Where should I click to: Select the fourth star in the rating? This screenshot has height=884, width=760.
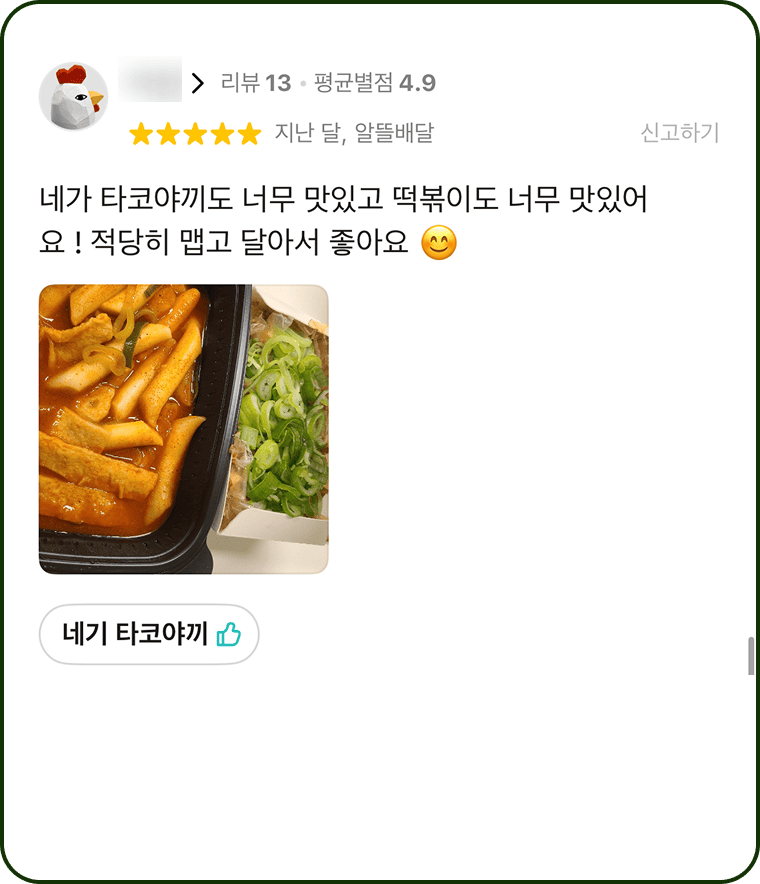pyautogui.click(x=220, y=131)
